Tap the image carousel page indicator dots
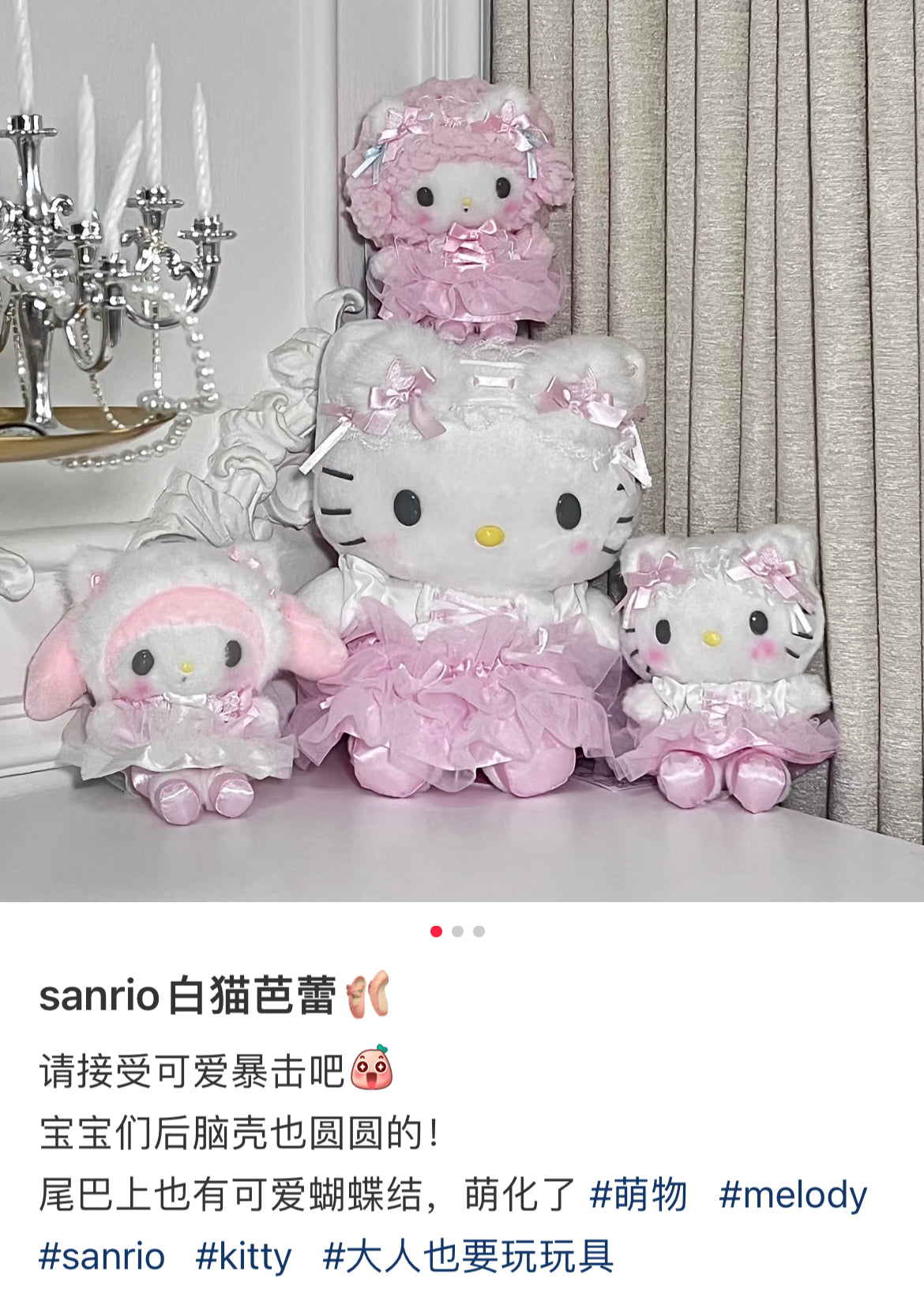This screenshot has height=1290, width=924. [x=457, y=931]
